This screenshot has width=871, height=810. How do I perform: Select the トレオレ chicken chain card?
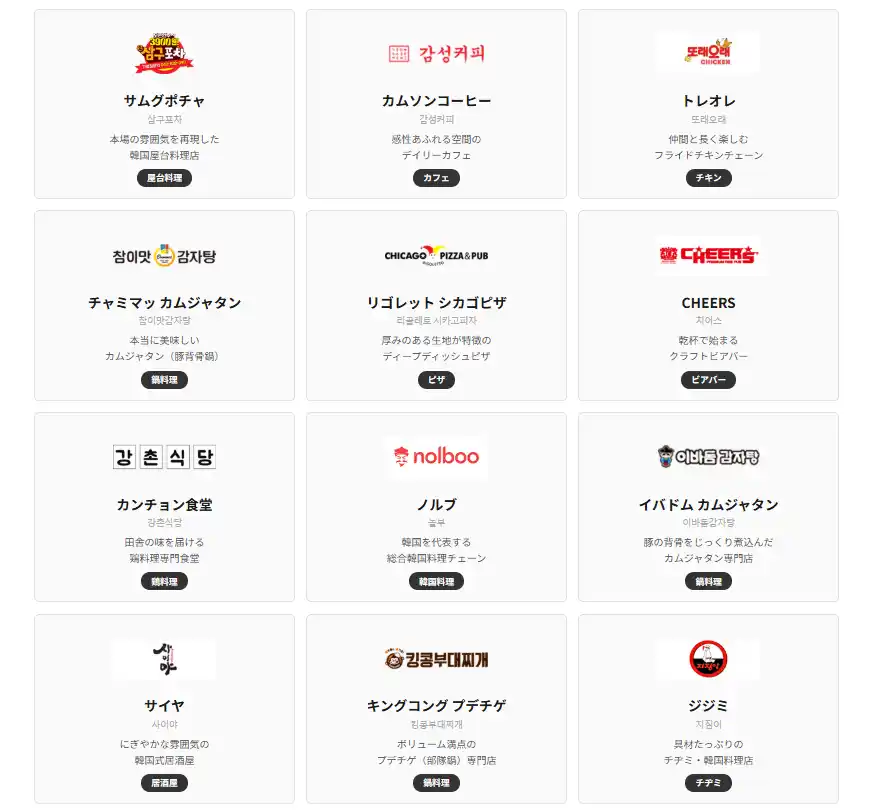coord(708,104)
